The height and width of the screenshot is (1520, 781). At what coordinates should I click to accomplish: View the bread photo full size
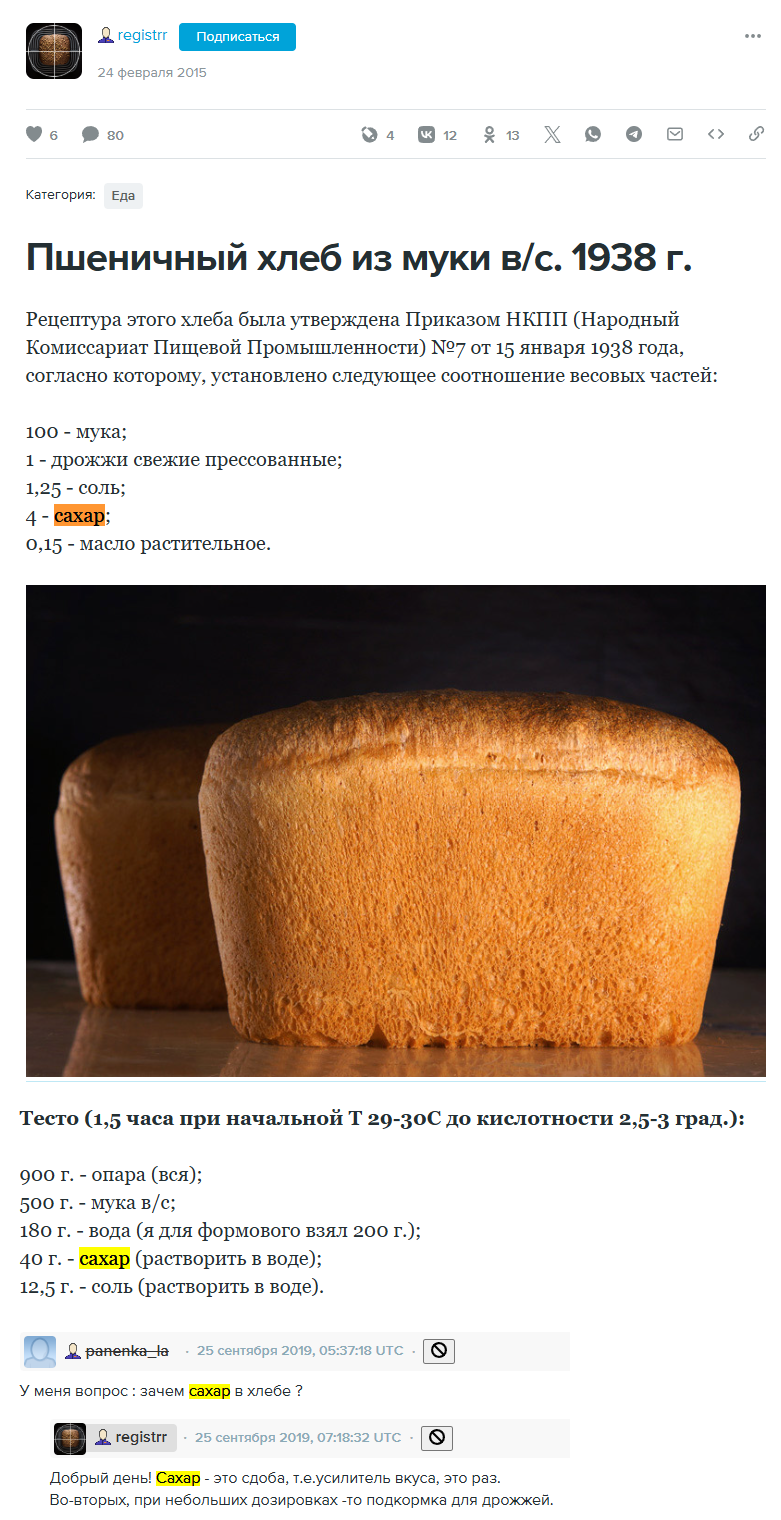[x=395, y=830]
